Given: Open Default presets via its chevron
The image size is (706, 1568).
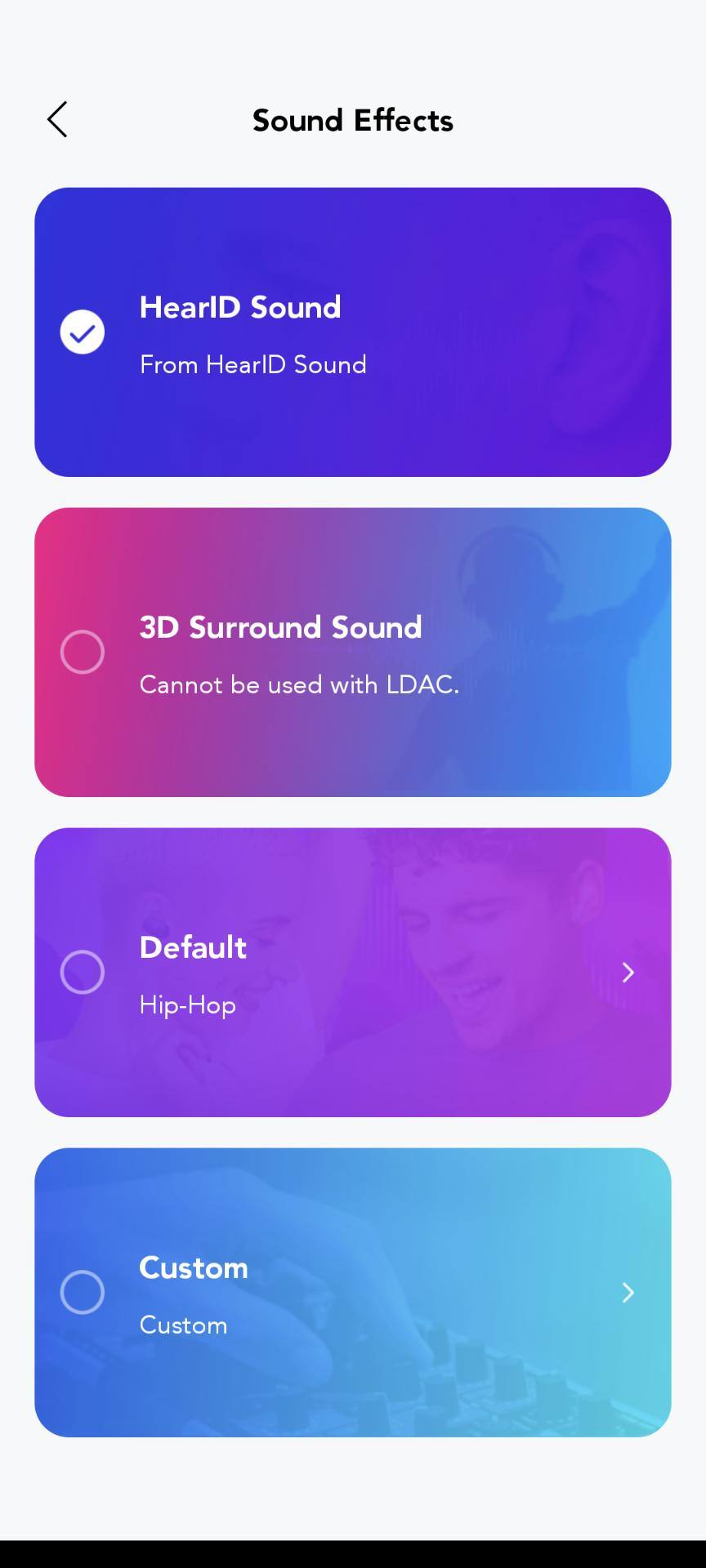Looking at the screenshot, I should (x=628, y=973).
